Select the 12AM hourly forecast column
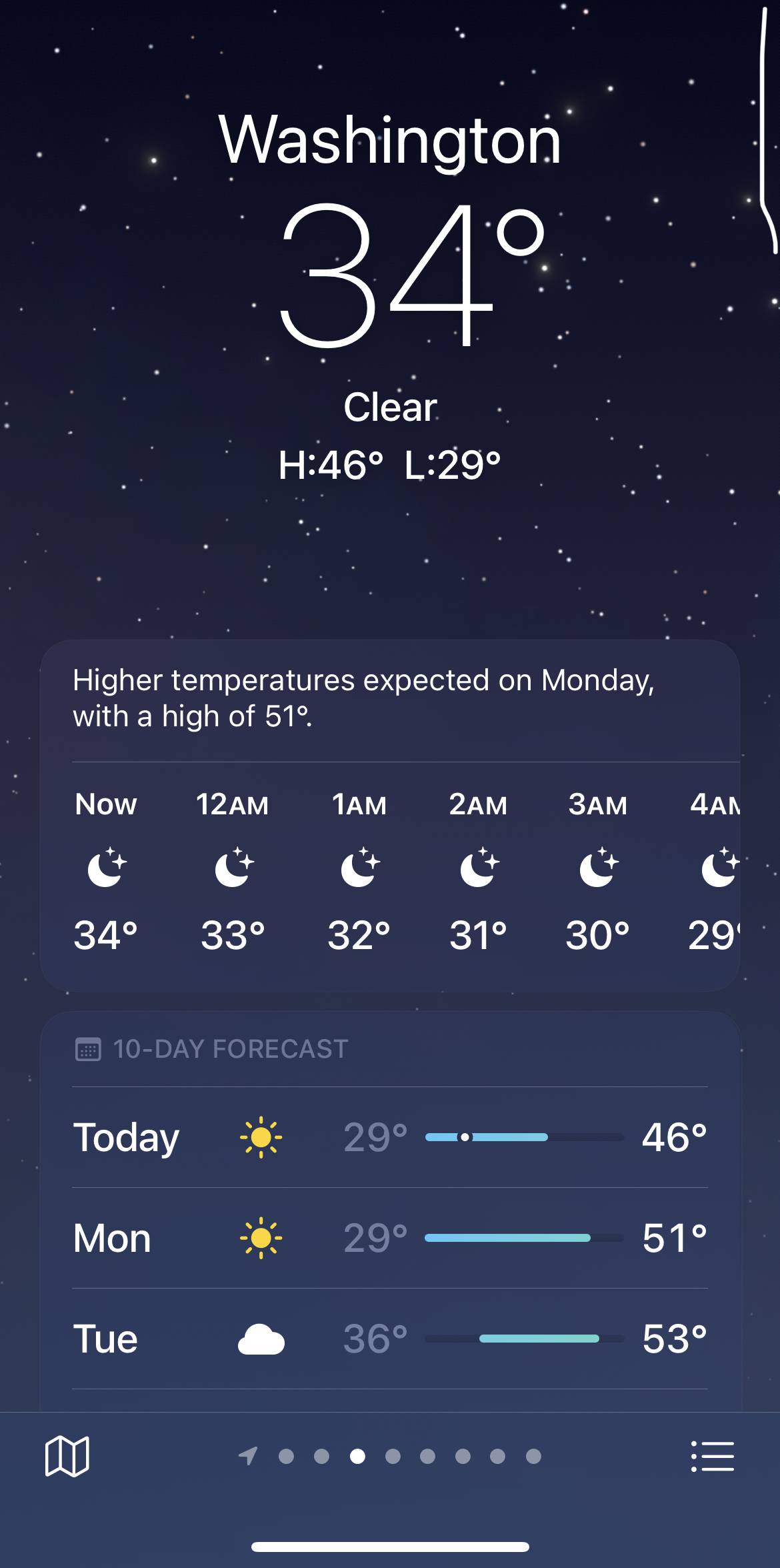The image size is (780, 1568). pyautogui.click(x=233, y=867)
